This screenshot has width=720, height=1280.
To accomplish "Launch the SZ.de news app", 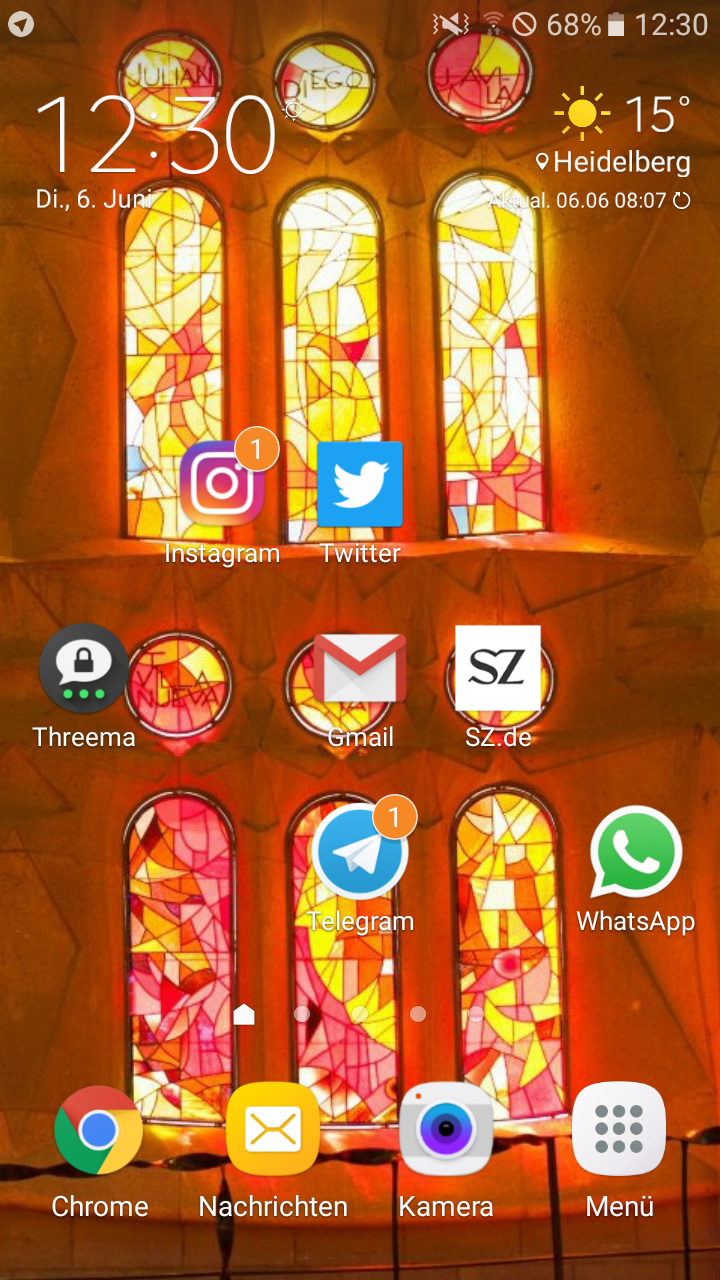I will (x=498, y=669).
